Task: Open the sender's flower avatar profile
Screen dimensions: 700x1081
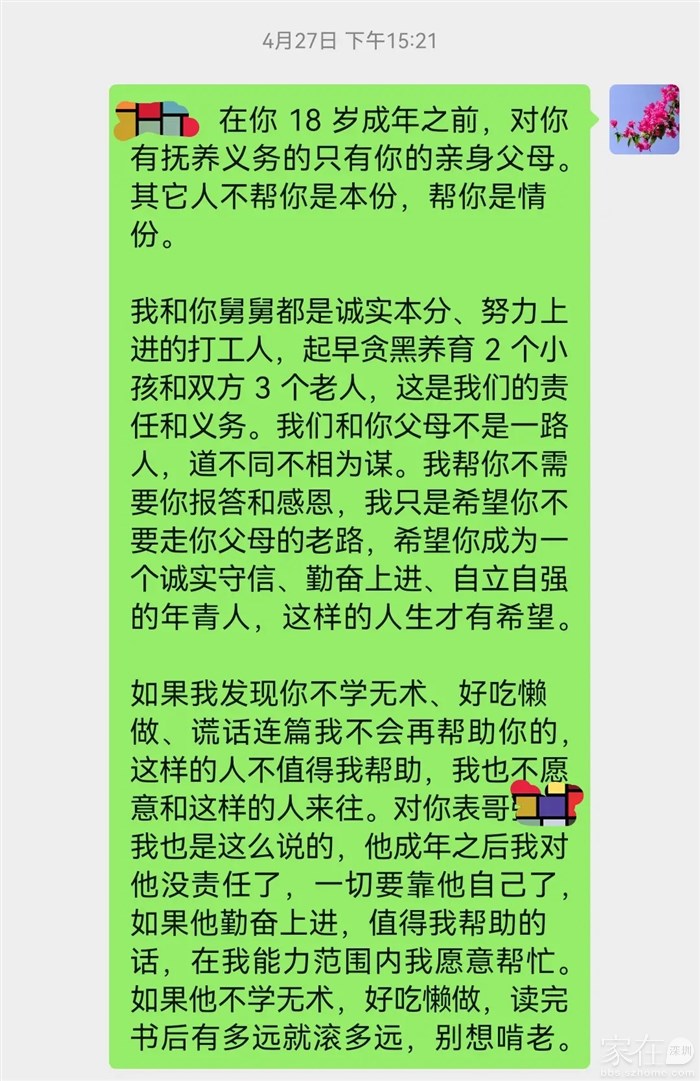Action: (x=644, y=119)
